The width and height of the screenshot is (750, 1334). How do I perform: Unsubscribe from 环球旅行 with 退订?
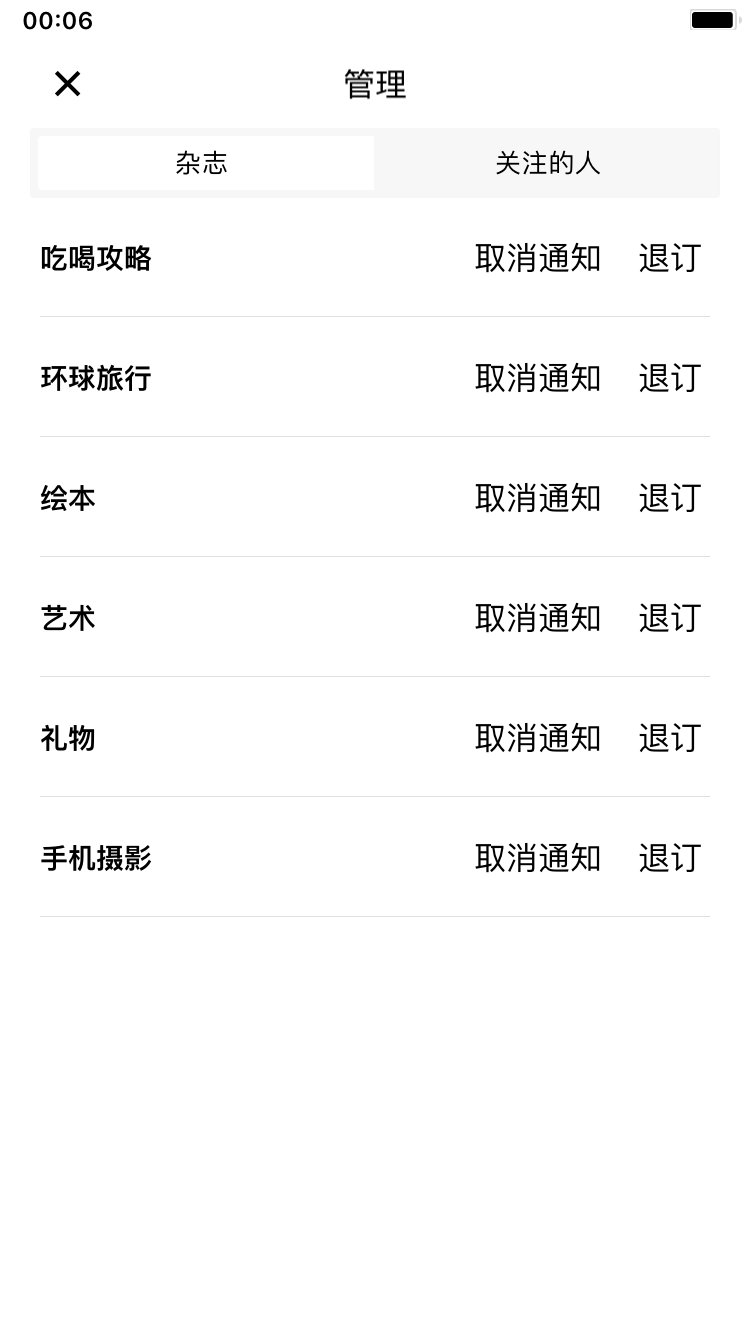point(670,378)
